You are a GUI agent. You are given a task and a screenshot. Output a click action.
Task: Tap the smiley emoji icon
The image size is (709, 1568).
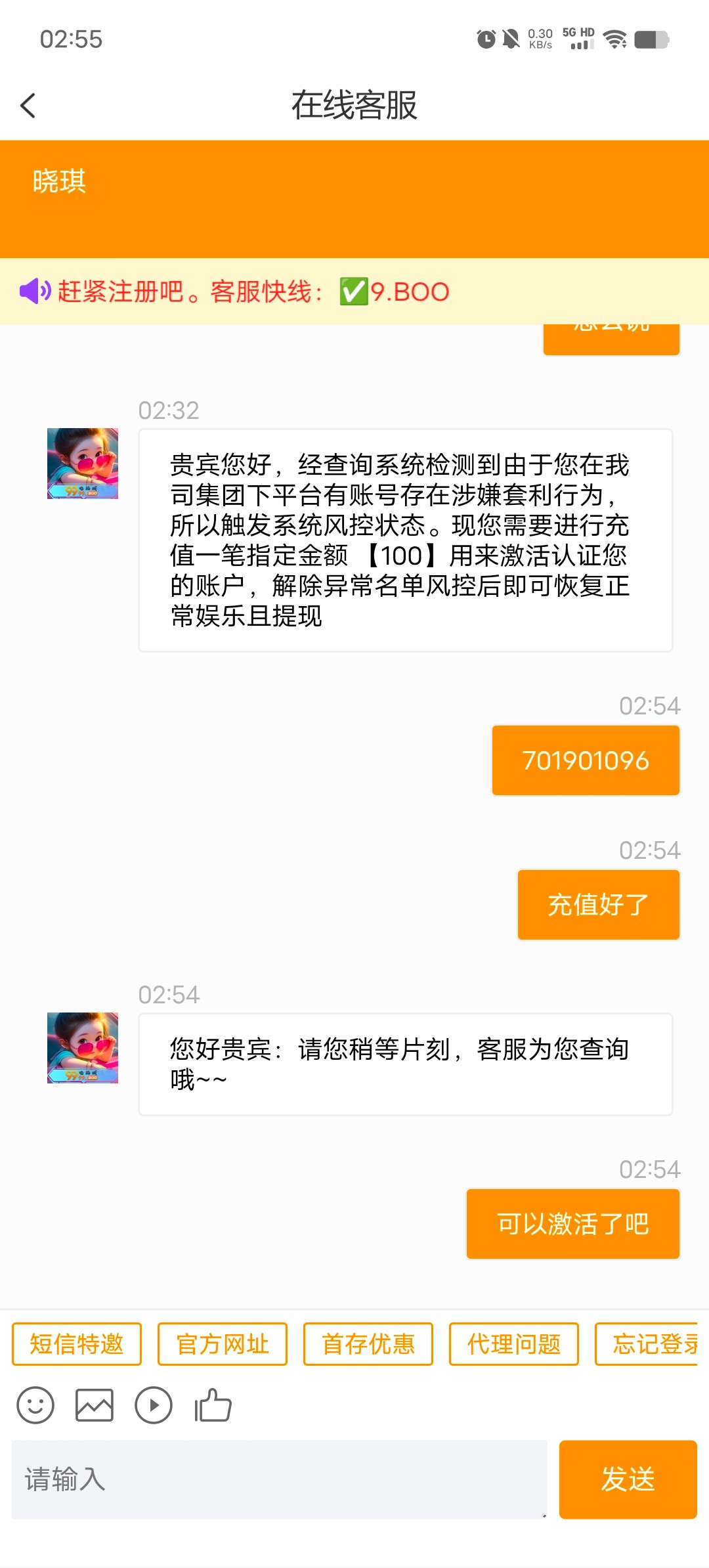point(36,1406)
